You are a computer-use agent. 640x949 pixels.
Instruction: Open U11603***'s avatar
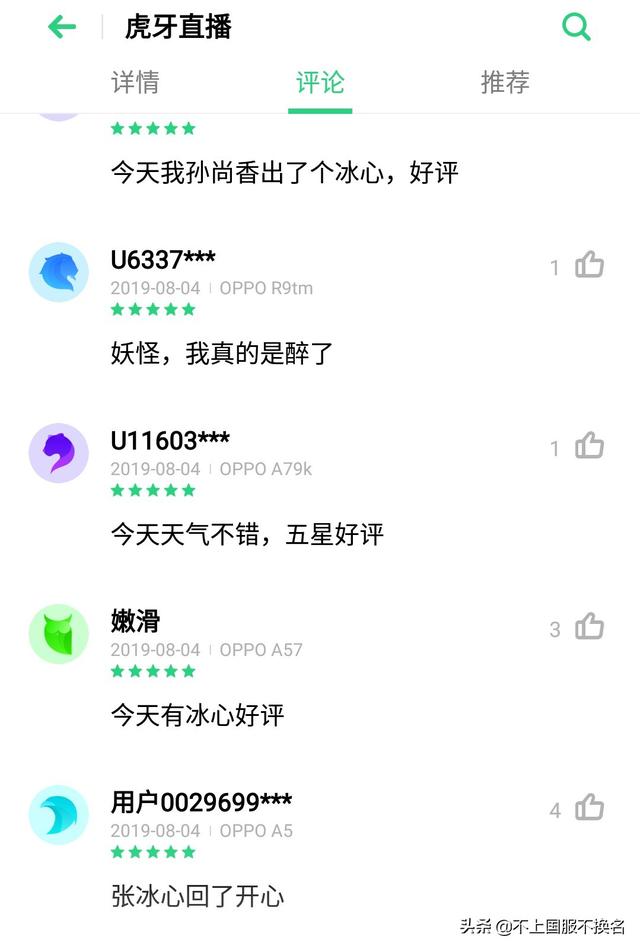tap(59, 453)
